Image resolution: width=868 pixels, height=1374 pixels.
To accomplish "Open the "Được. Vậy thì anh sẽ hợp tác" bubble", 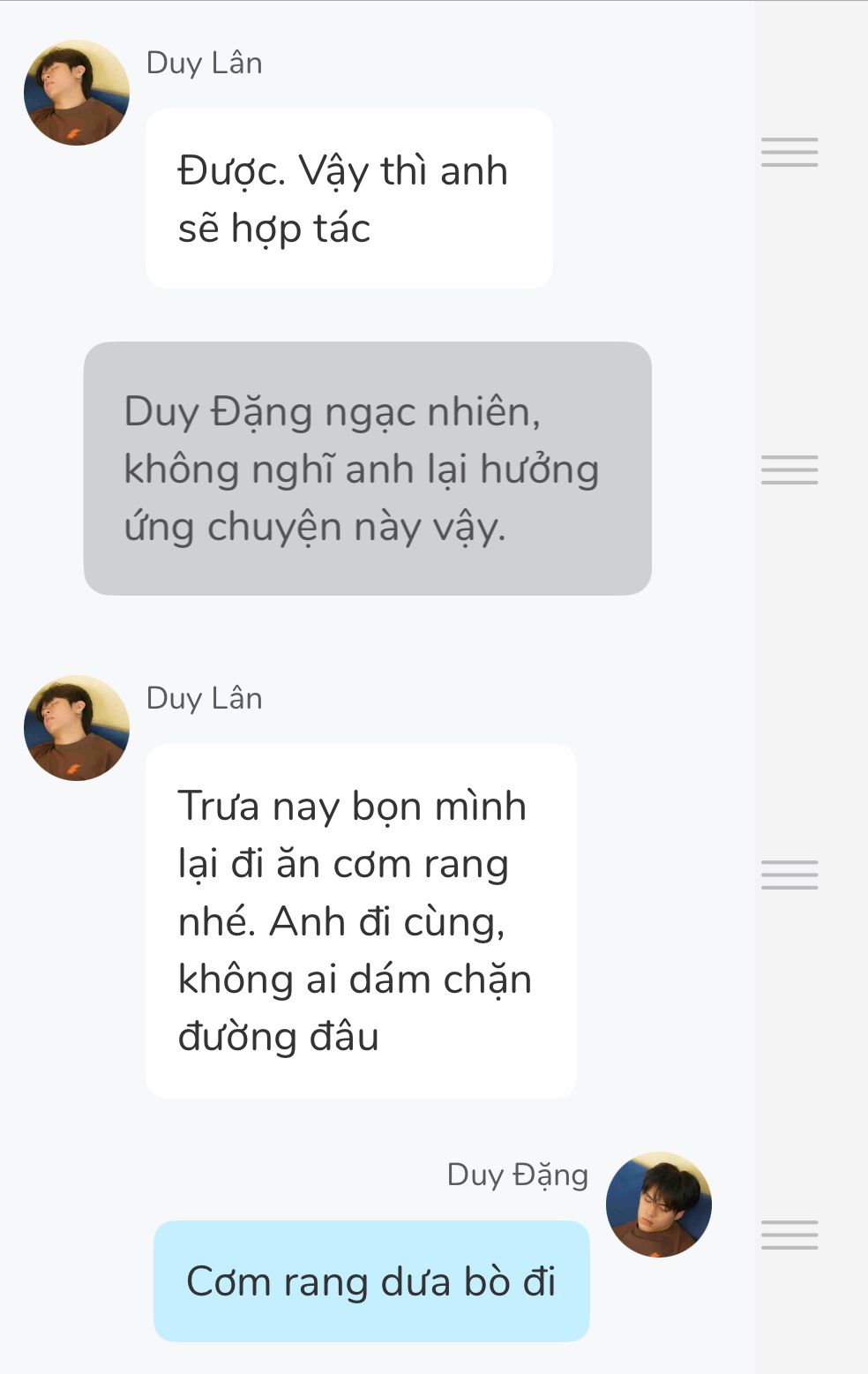I will point(348,199).
